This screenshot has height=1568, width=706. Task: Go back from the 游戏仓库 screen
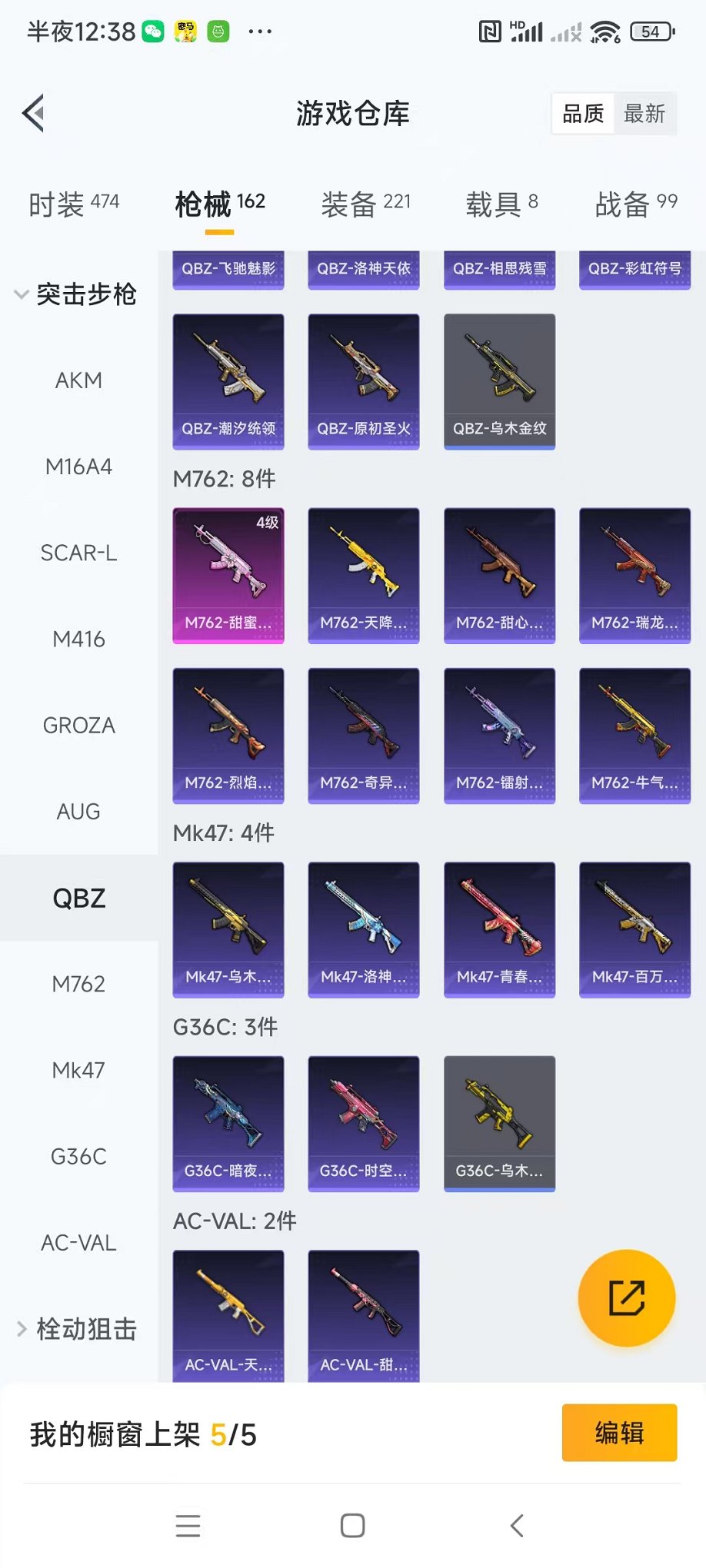tap(34, 114)
